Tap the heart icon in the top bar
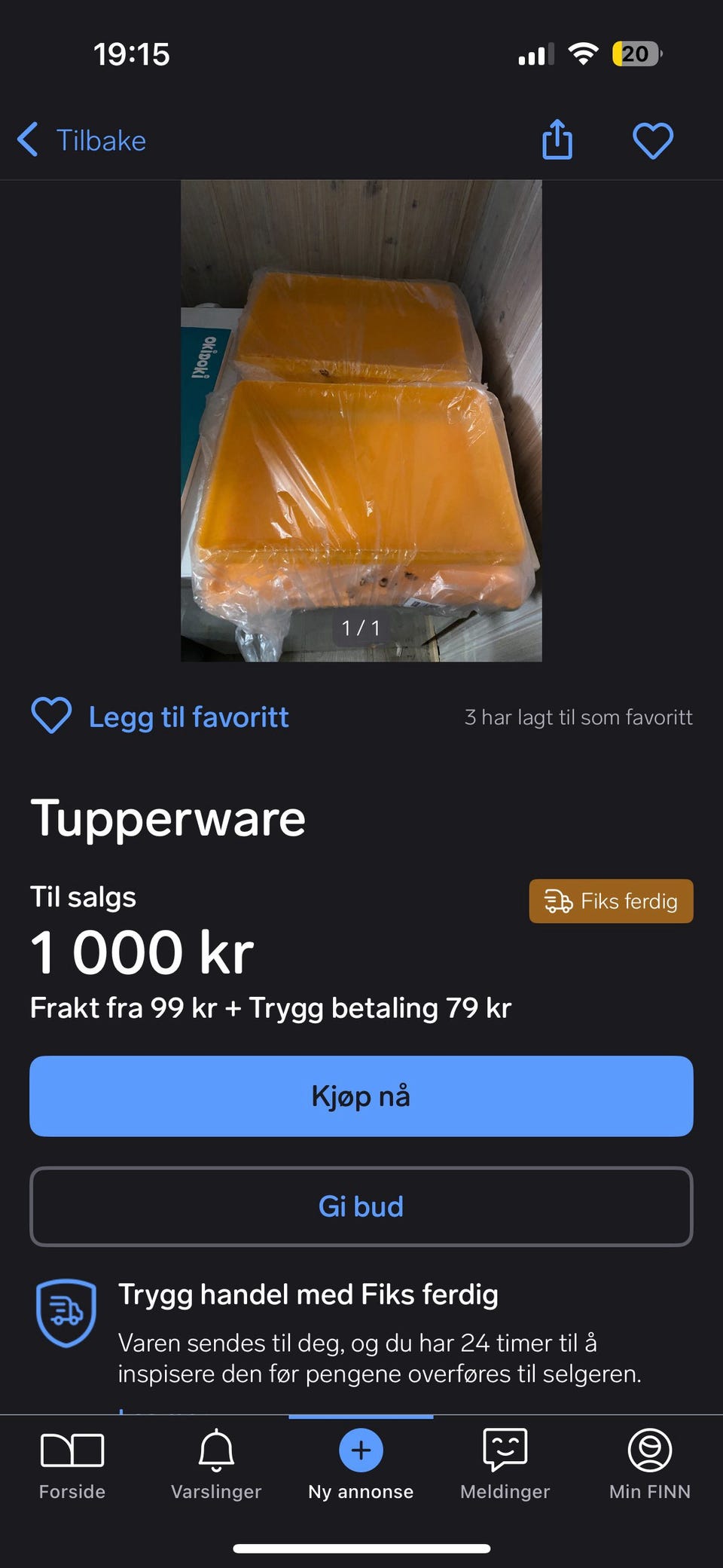Screen dimensions: 723x1568 click(652, 141)
